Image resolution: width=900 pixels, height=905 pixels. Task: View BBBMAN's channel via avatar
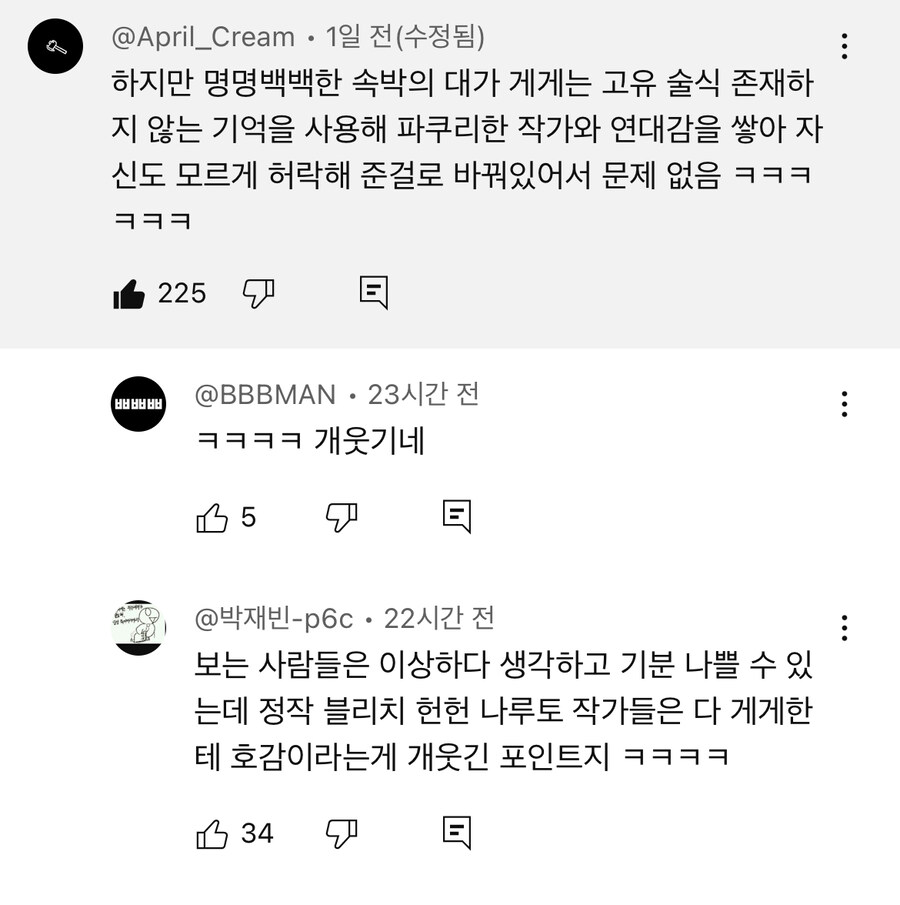point(138,403)
